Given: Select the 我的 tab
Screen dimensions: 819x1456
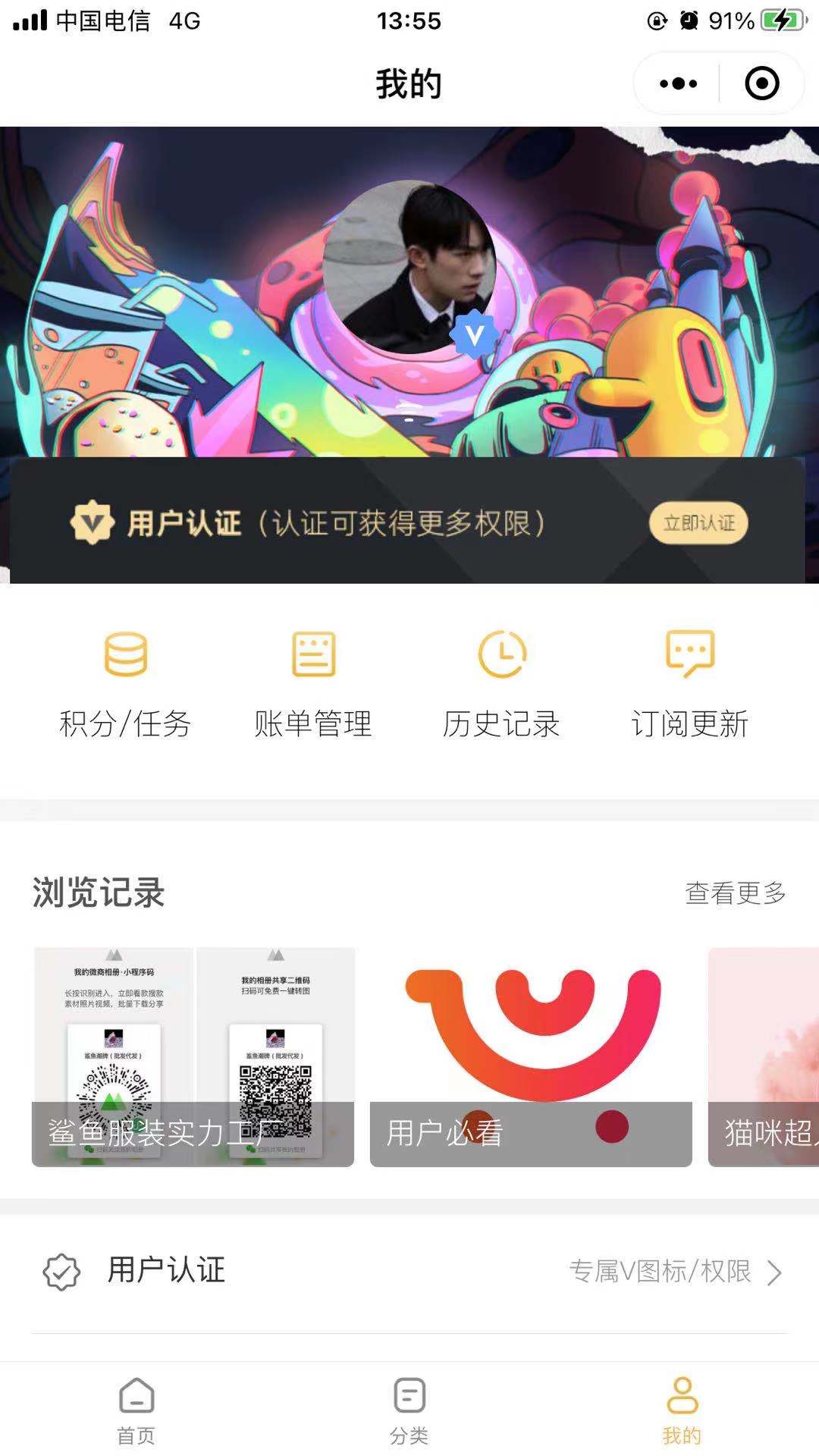Looking at the screenshot, I should (x=682, y=1410).
